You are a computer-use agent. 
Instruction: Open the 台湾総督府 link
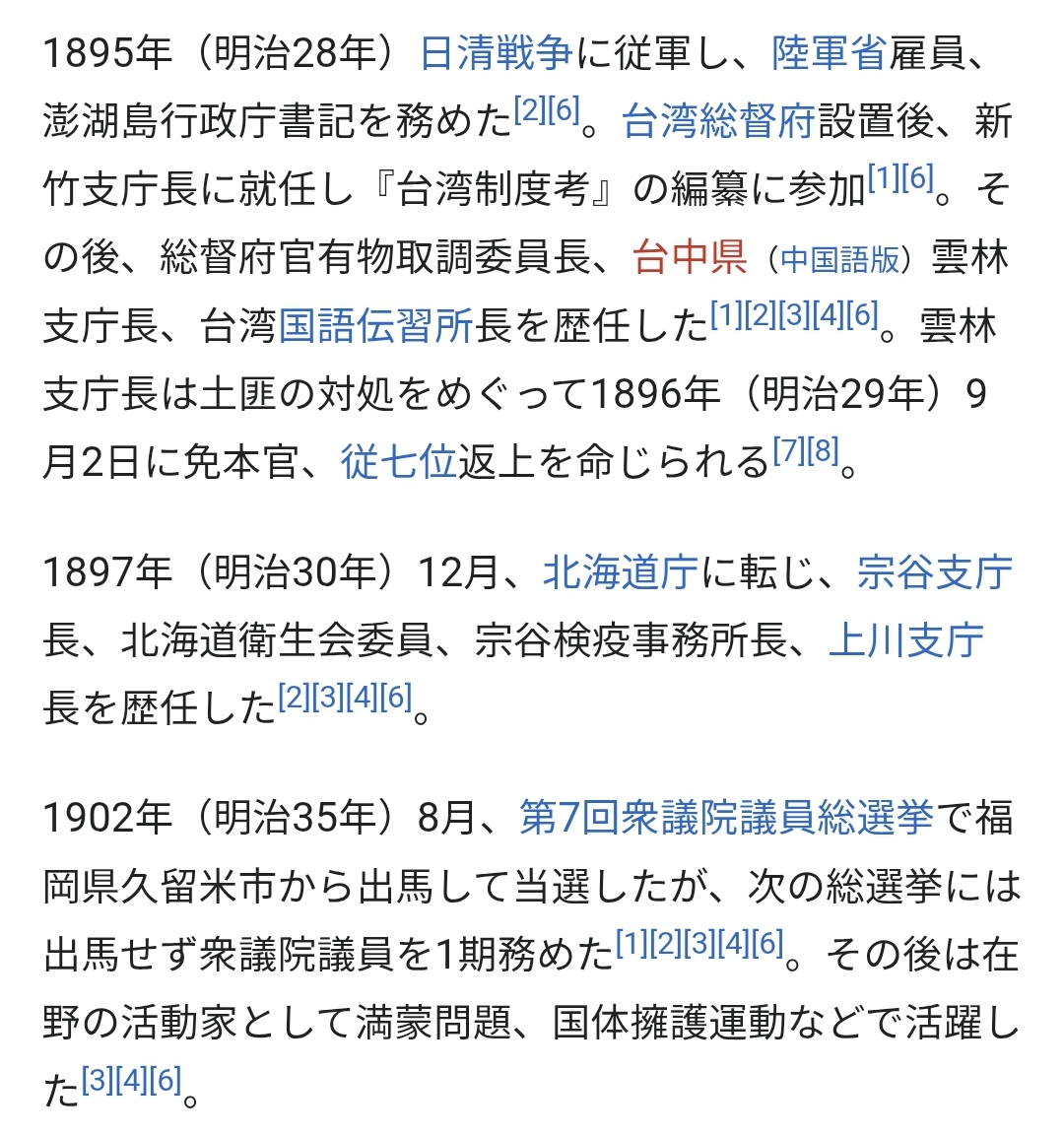pos(718,121)
